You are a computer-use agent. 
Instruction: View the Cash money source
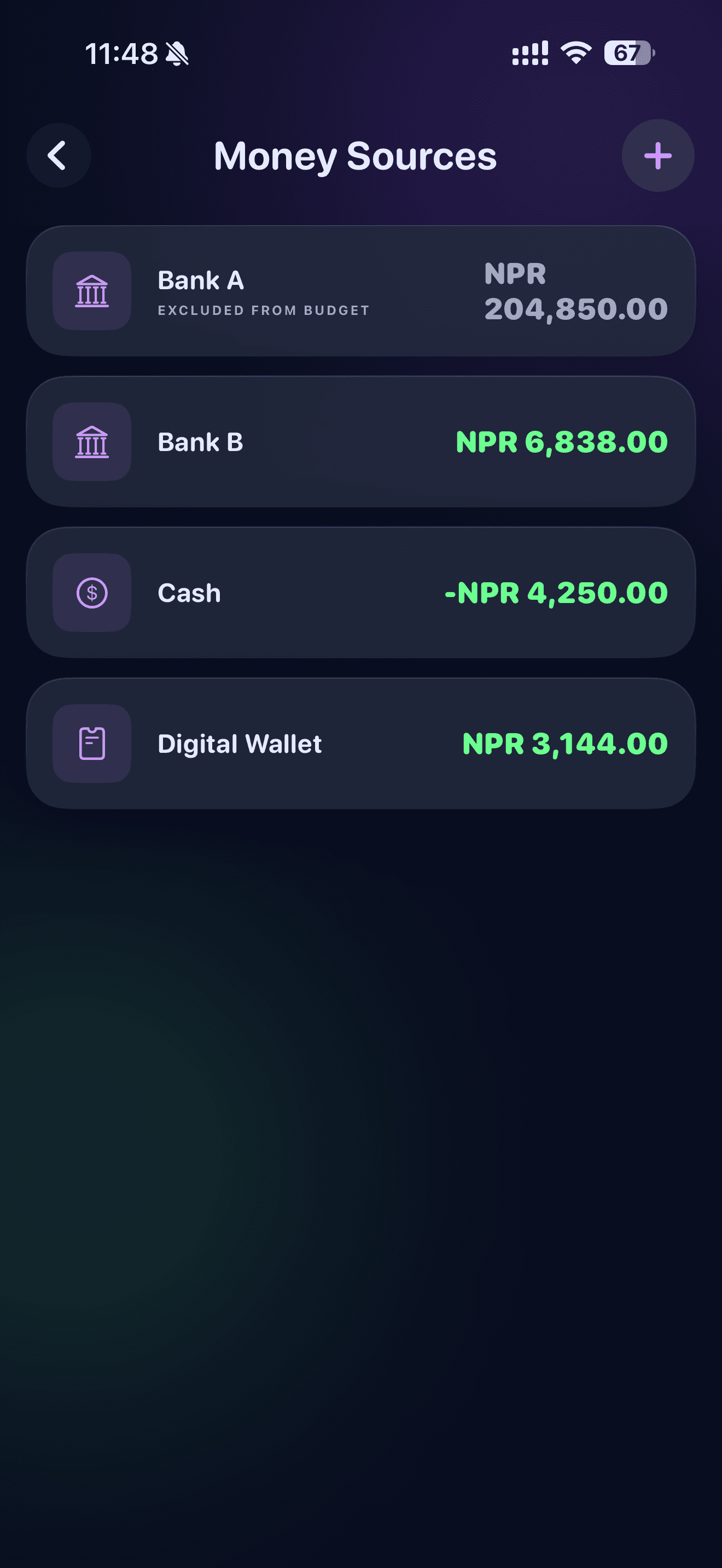[360, 593]
